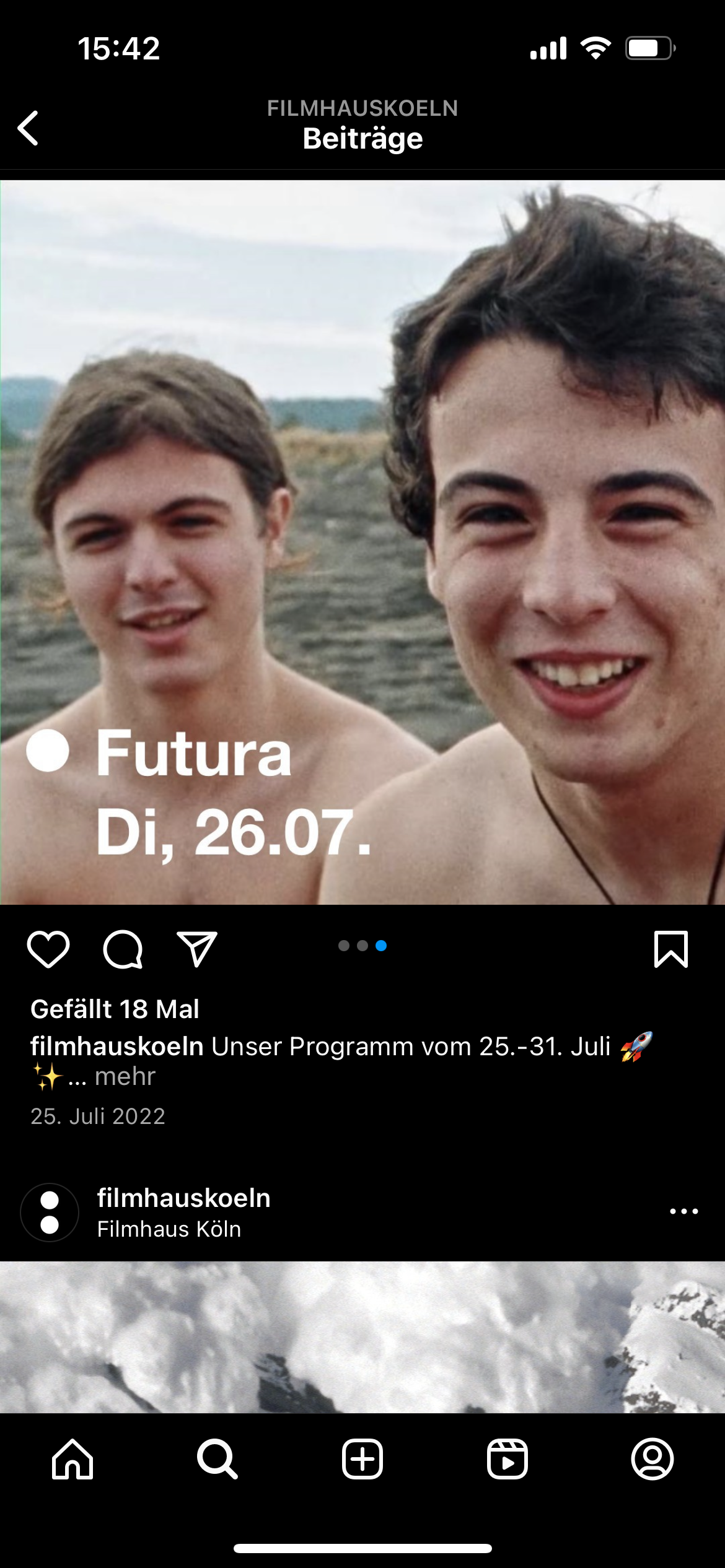725x1568 pixels.
Task: Switch to the Profile tab
Action: pos(652,1459)
